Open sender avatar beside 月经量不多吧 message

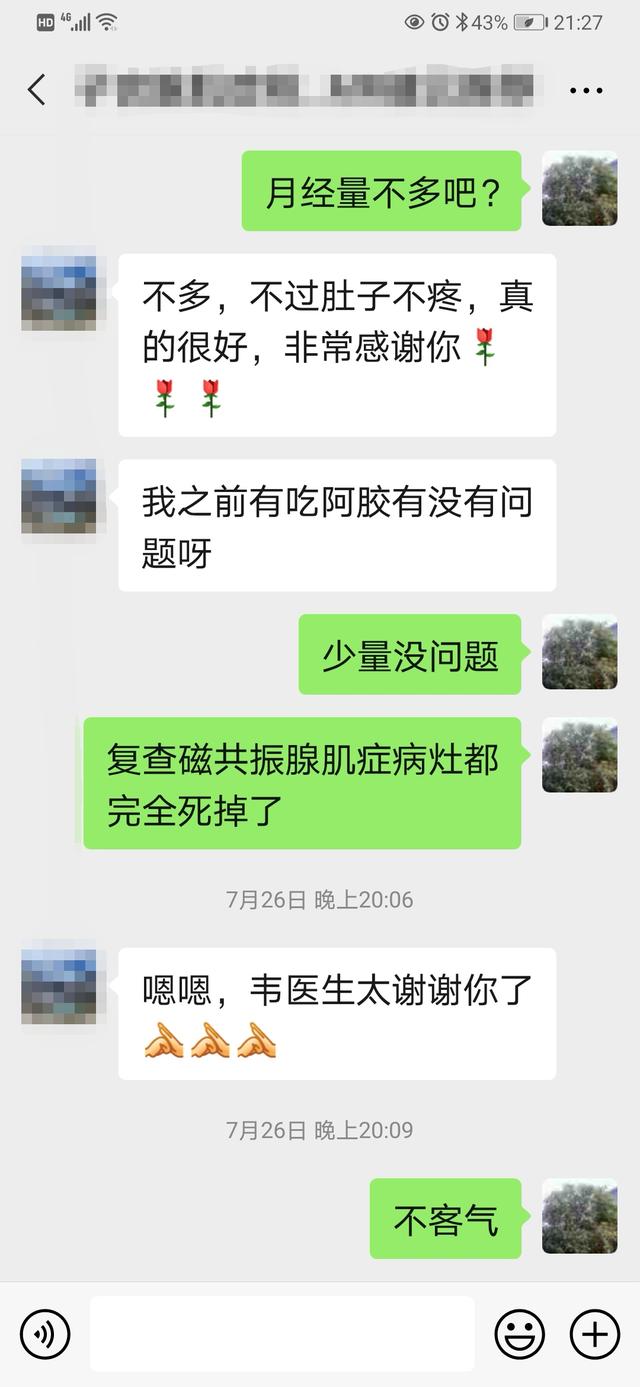[580, 189]
